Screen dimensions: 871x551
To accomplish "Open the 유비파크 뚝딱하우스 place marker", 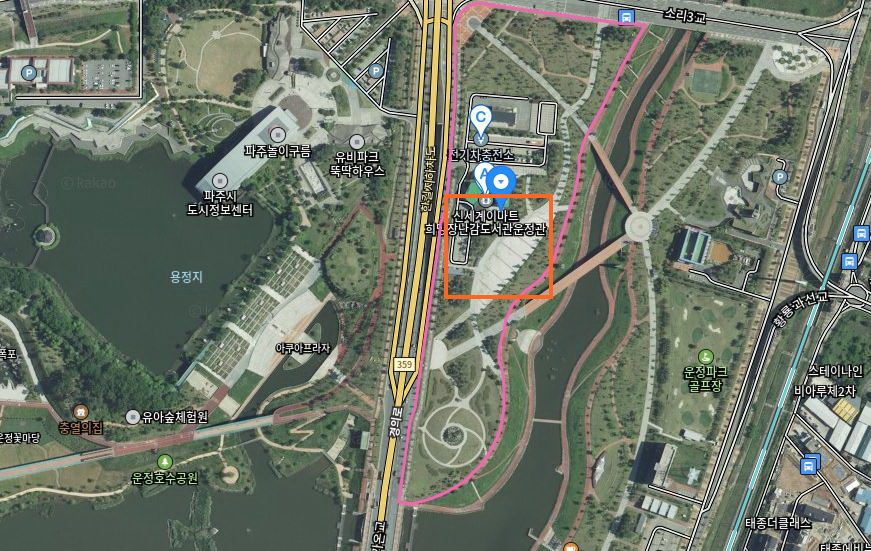I will (x=357, y=140).
